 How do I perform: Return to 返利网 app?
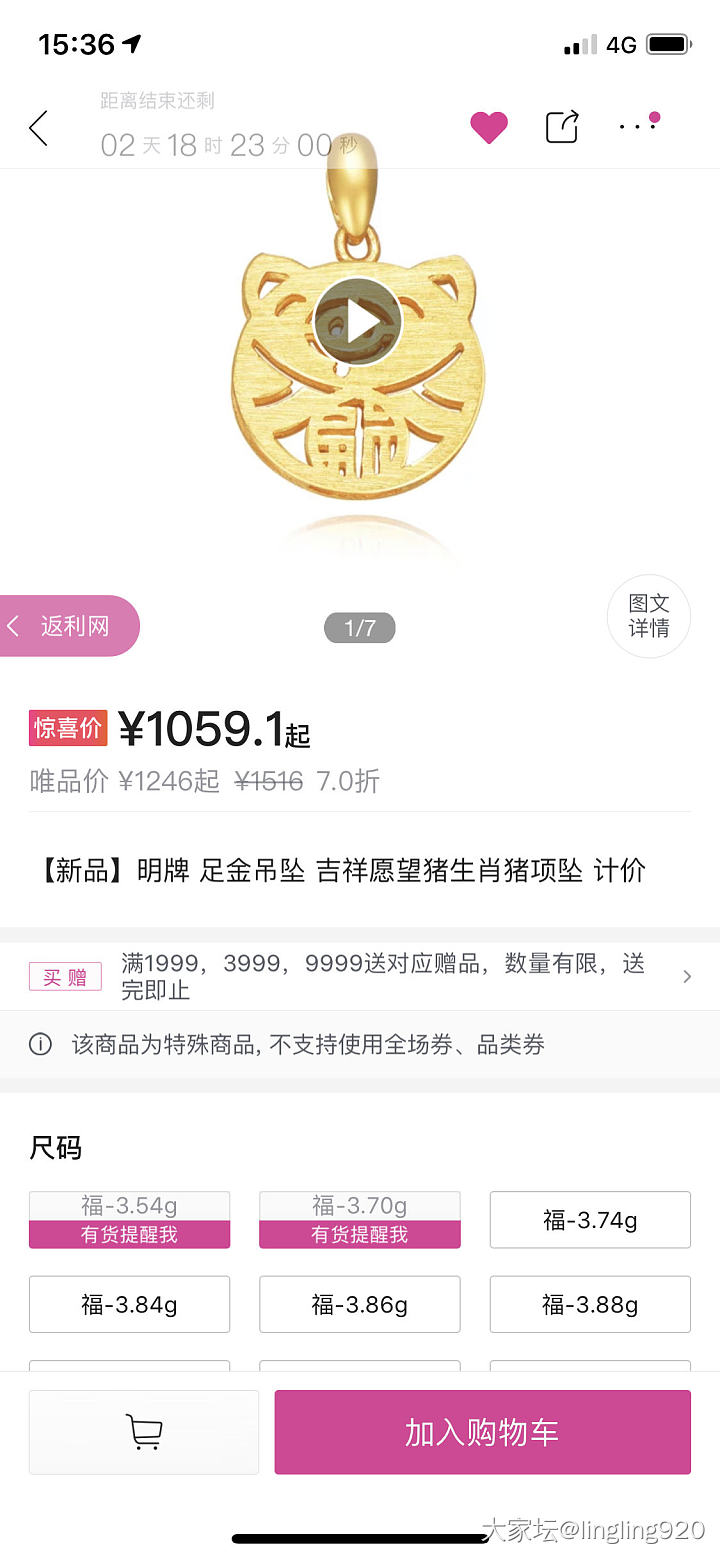tap(68, 626)
